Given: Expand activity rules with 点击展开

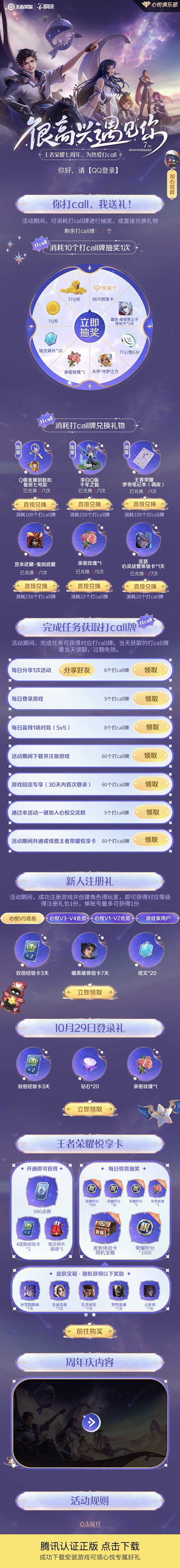Looking at the screenshot, I should pyautogui.click(x=89, y=1519).
